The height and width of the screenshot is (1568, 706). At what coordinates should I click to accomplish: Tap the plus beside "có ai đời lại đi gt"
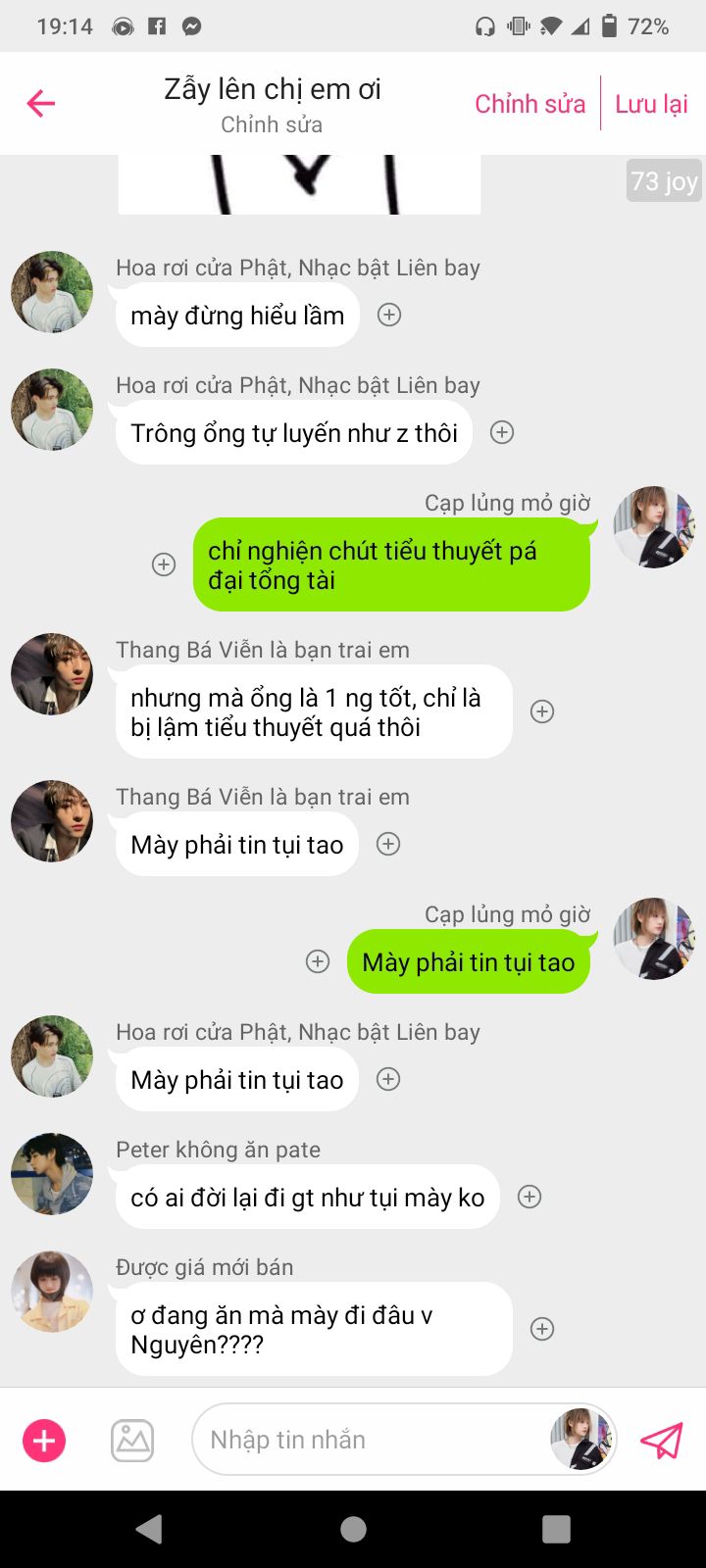pos(529,1197)
